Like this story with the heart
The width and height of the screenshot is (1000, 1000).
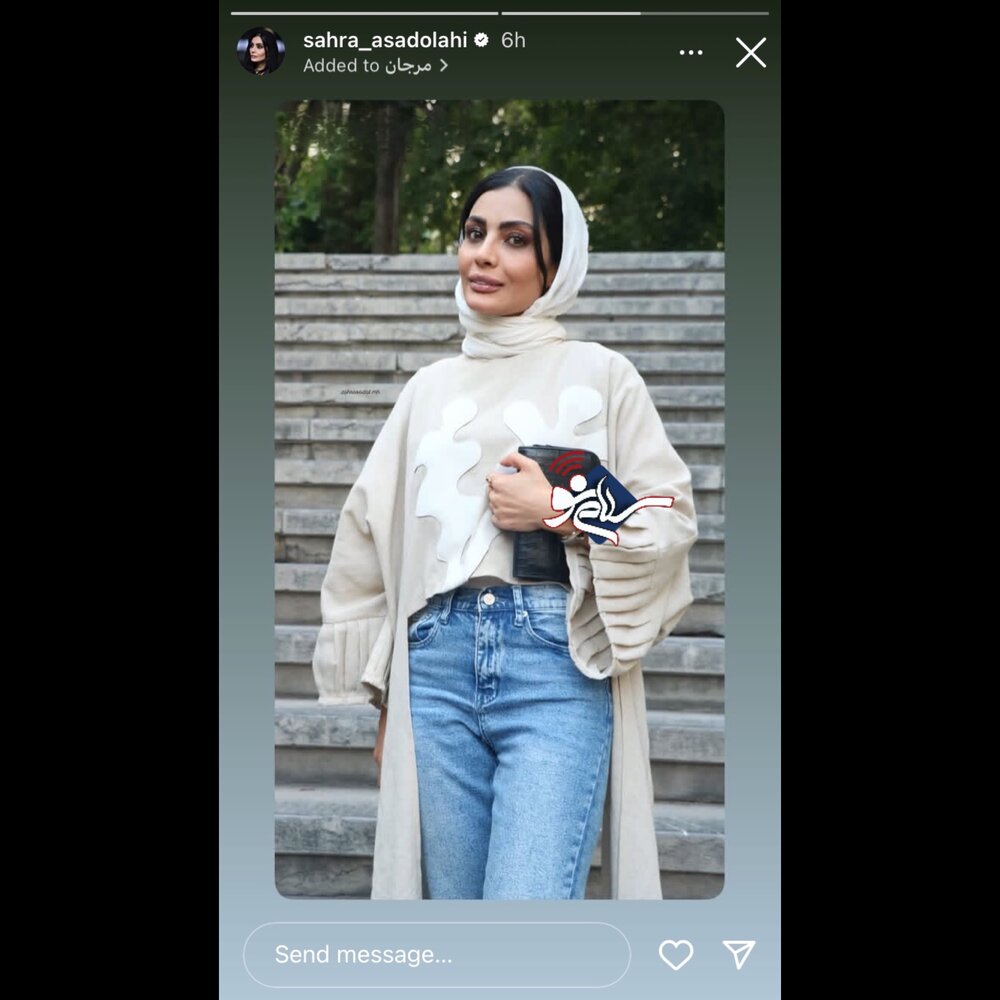point(676,955)
